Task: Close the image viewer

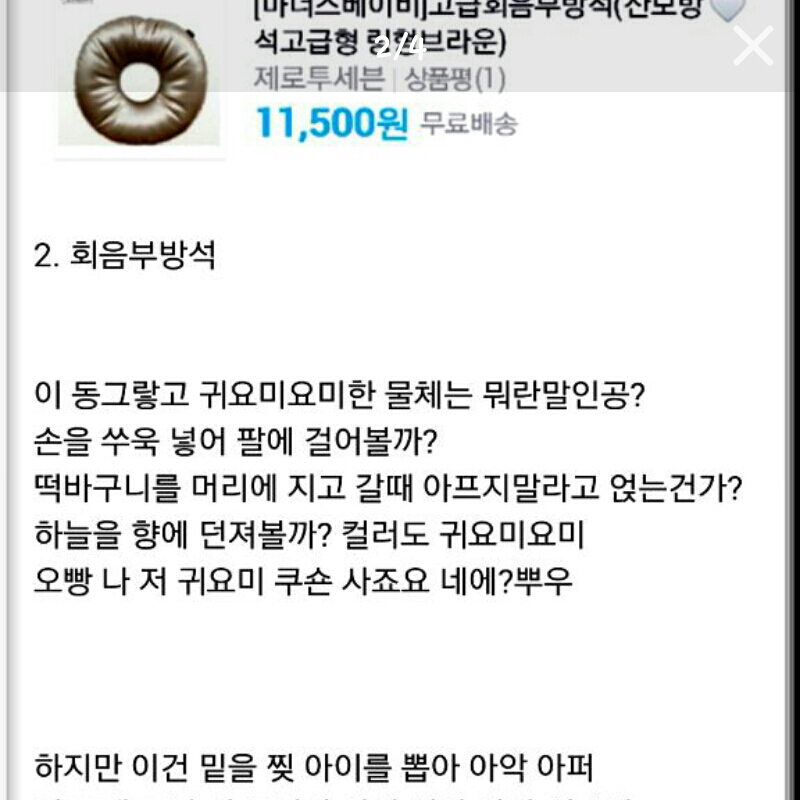Action: coord(752,46)
